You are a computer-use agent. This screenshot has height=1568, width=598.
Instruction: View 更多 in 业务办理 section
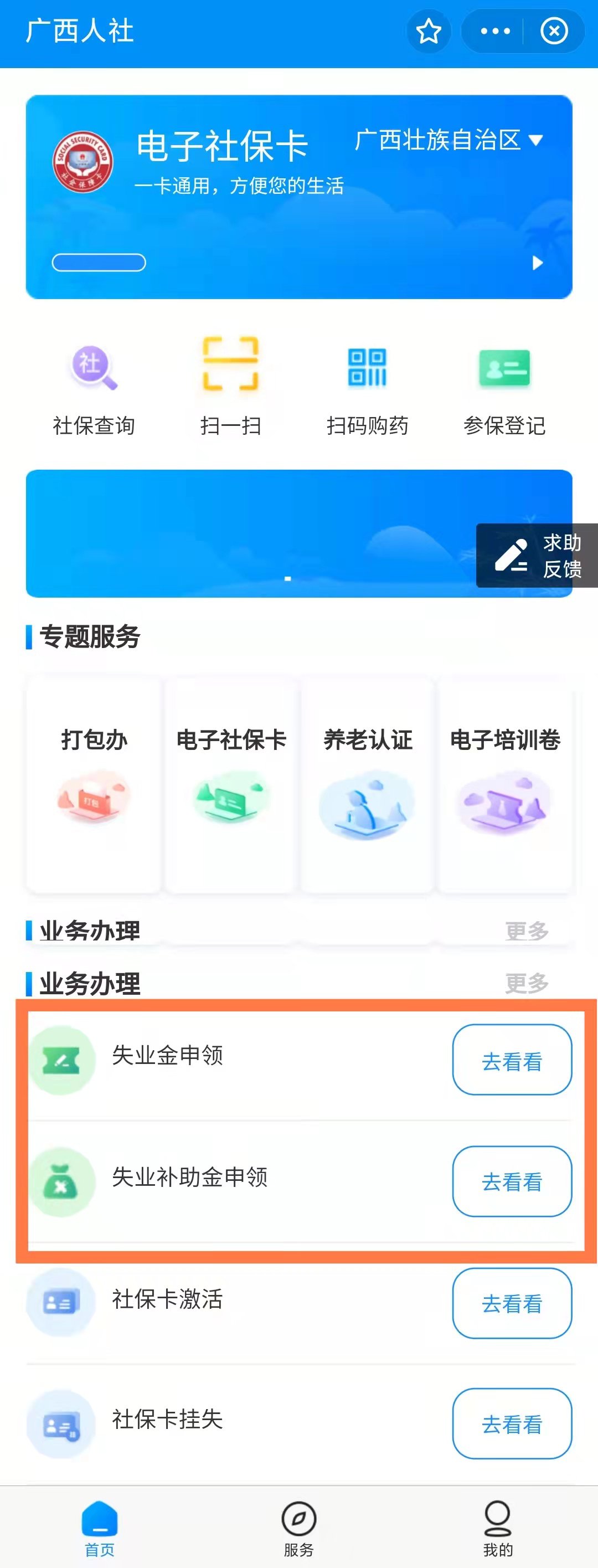click(x=526, y=983)
